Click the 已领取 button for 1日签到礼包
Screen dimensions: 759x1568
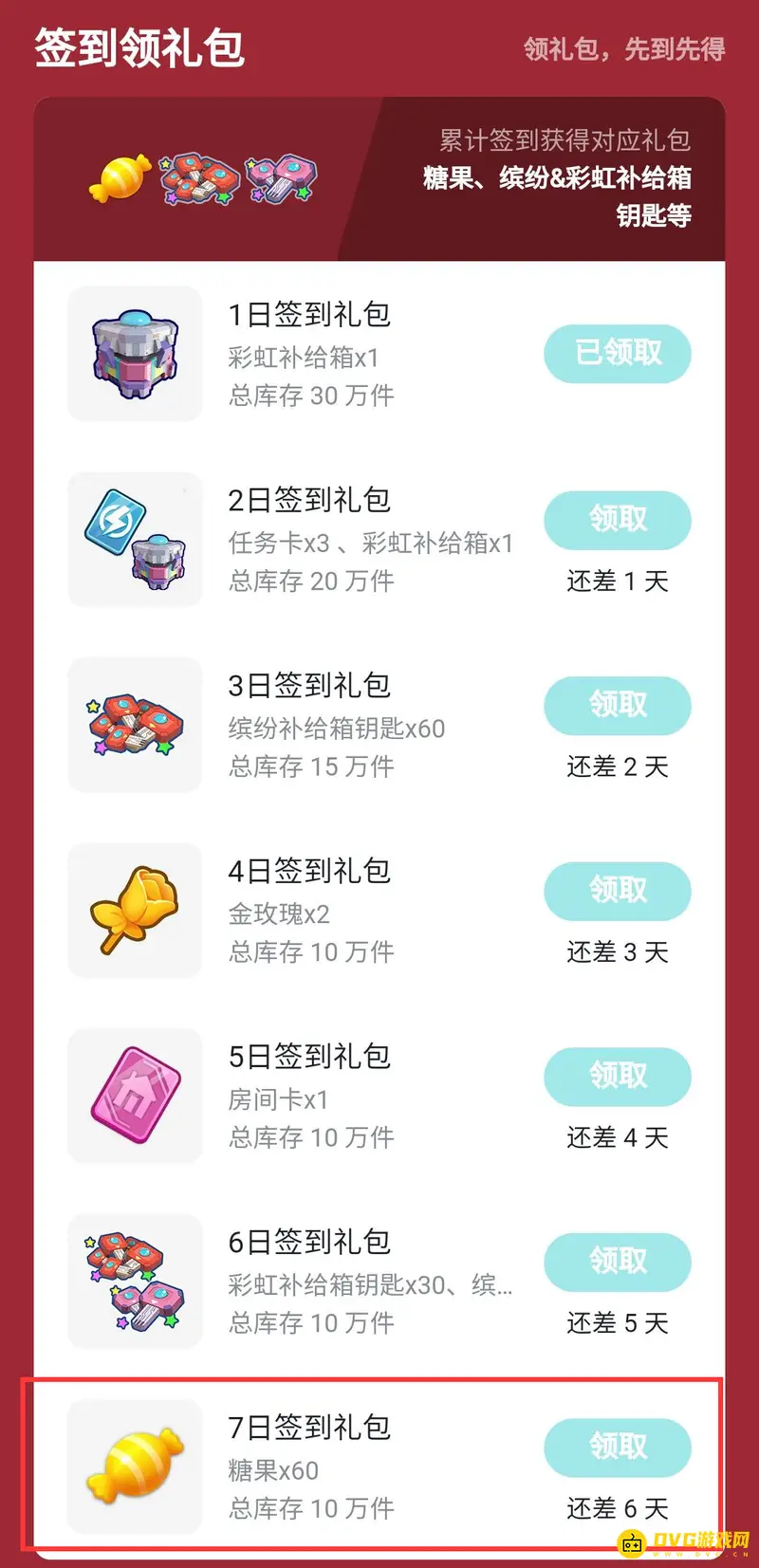click(x=617, y=354)
